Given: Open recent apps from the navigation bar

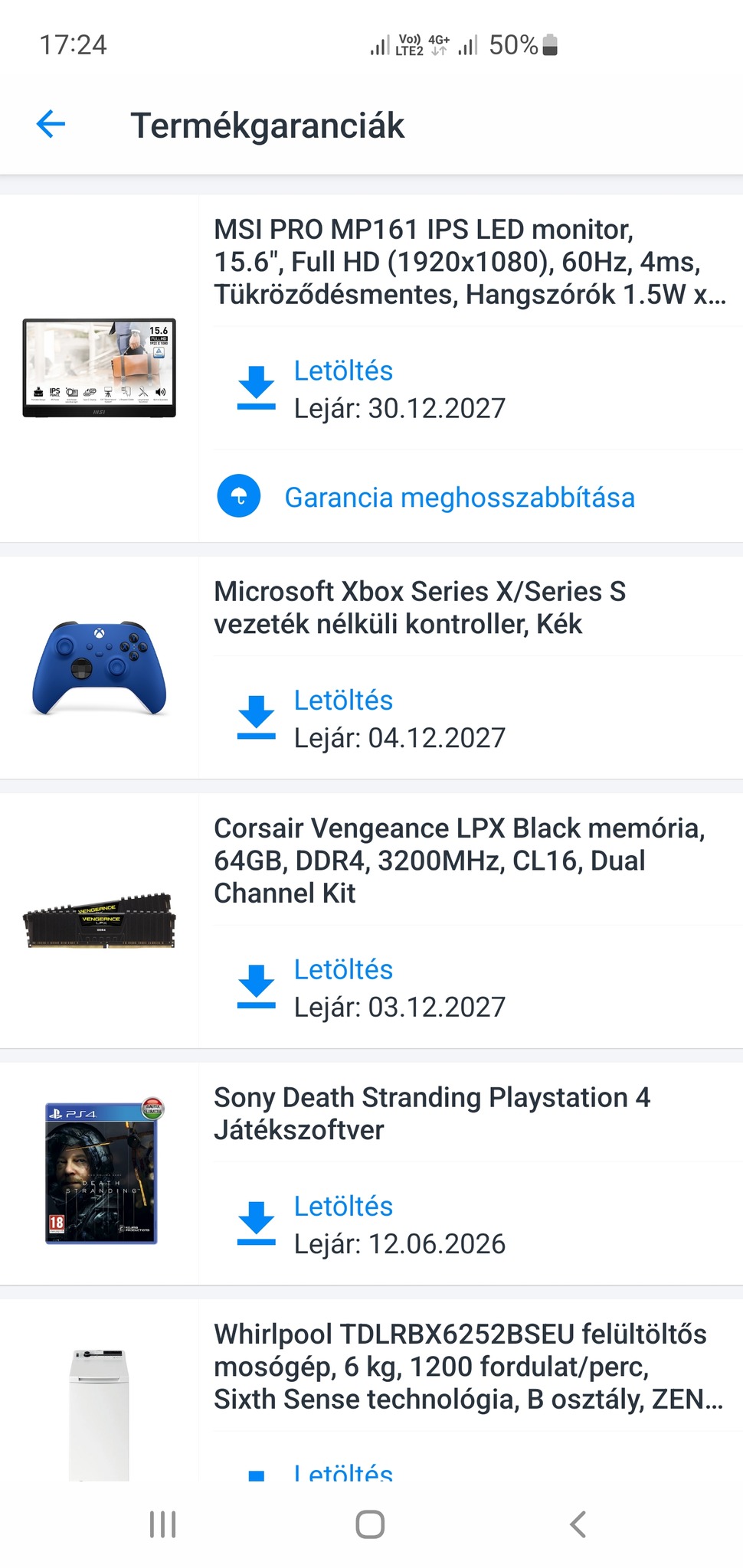Looking at the screenshot, I should (162, 1524).
